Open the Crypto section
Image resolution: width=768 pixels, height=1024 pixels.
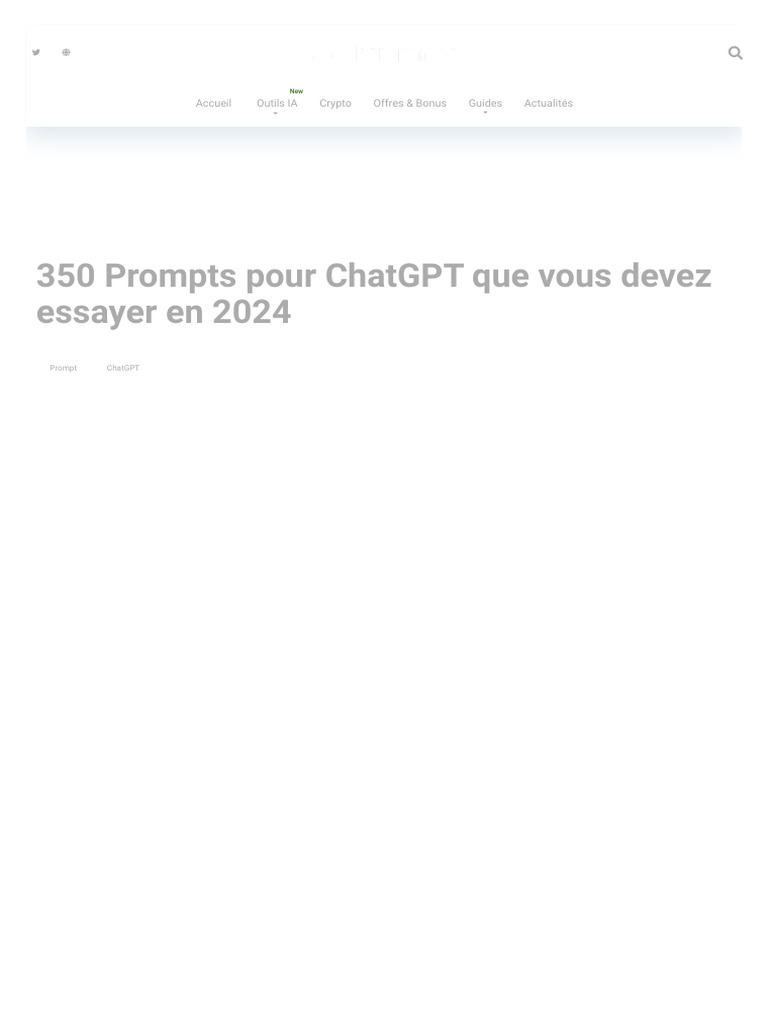pos(335,103)
